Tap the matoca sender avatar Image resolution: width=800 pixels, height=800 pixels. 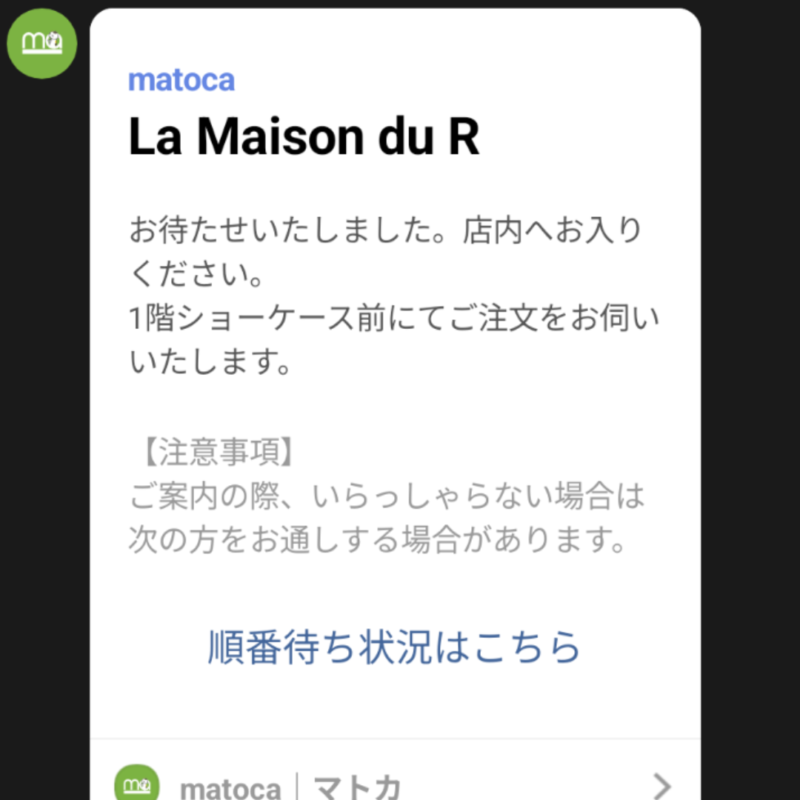42,43
